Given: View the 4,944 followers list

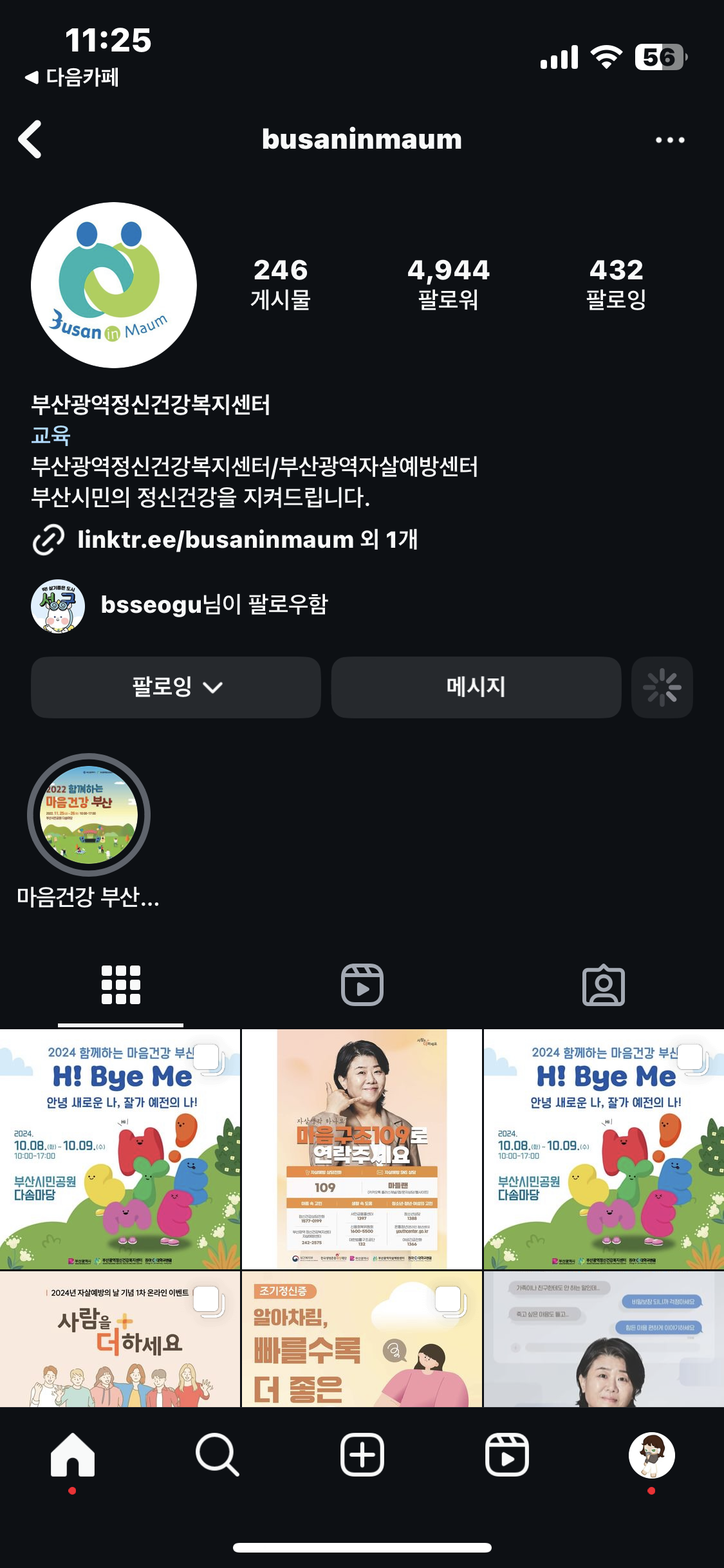Looking at the screenshot, I should 448,283.
